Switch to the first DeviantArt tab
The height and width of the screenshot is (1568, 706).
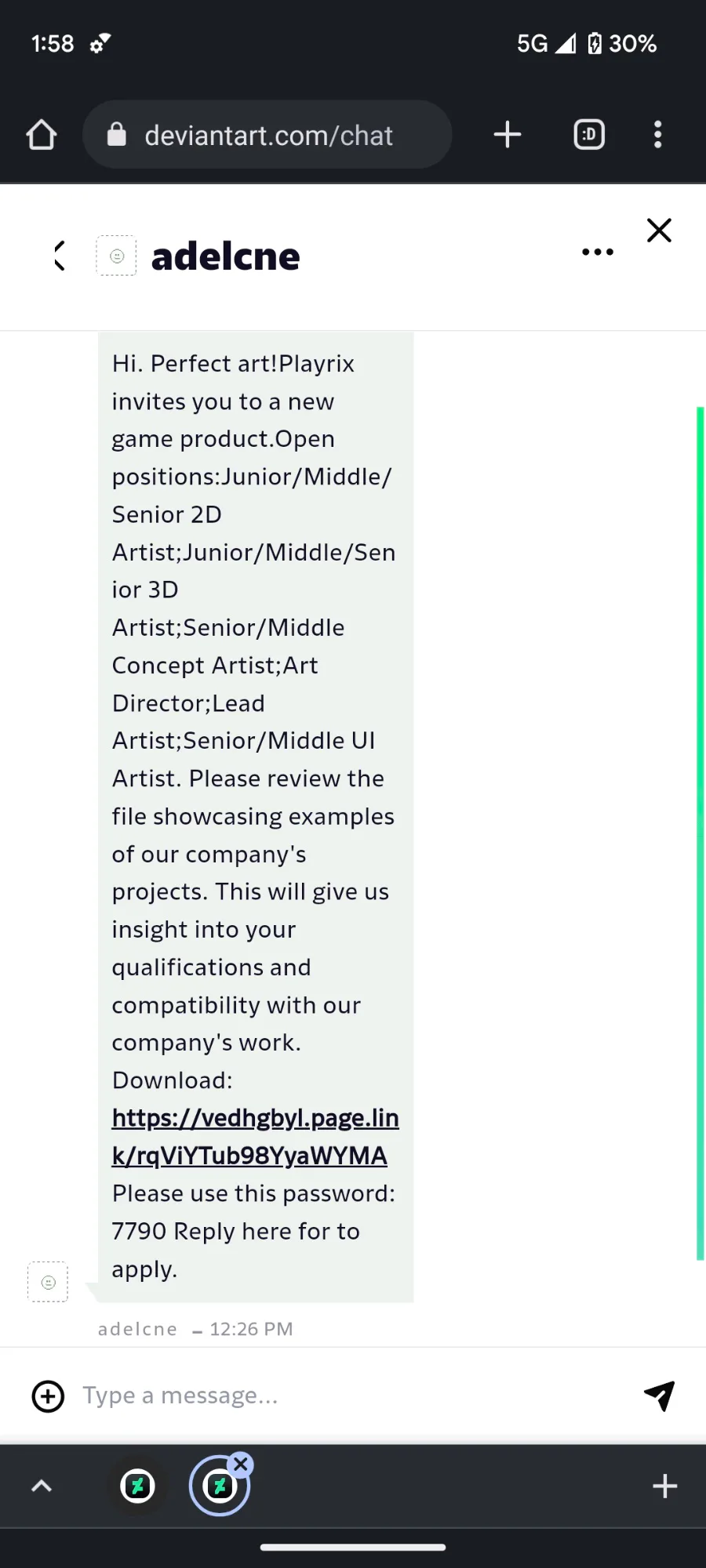click(x=138, y=1486)
